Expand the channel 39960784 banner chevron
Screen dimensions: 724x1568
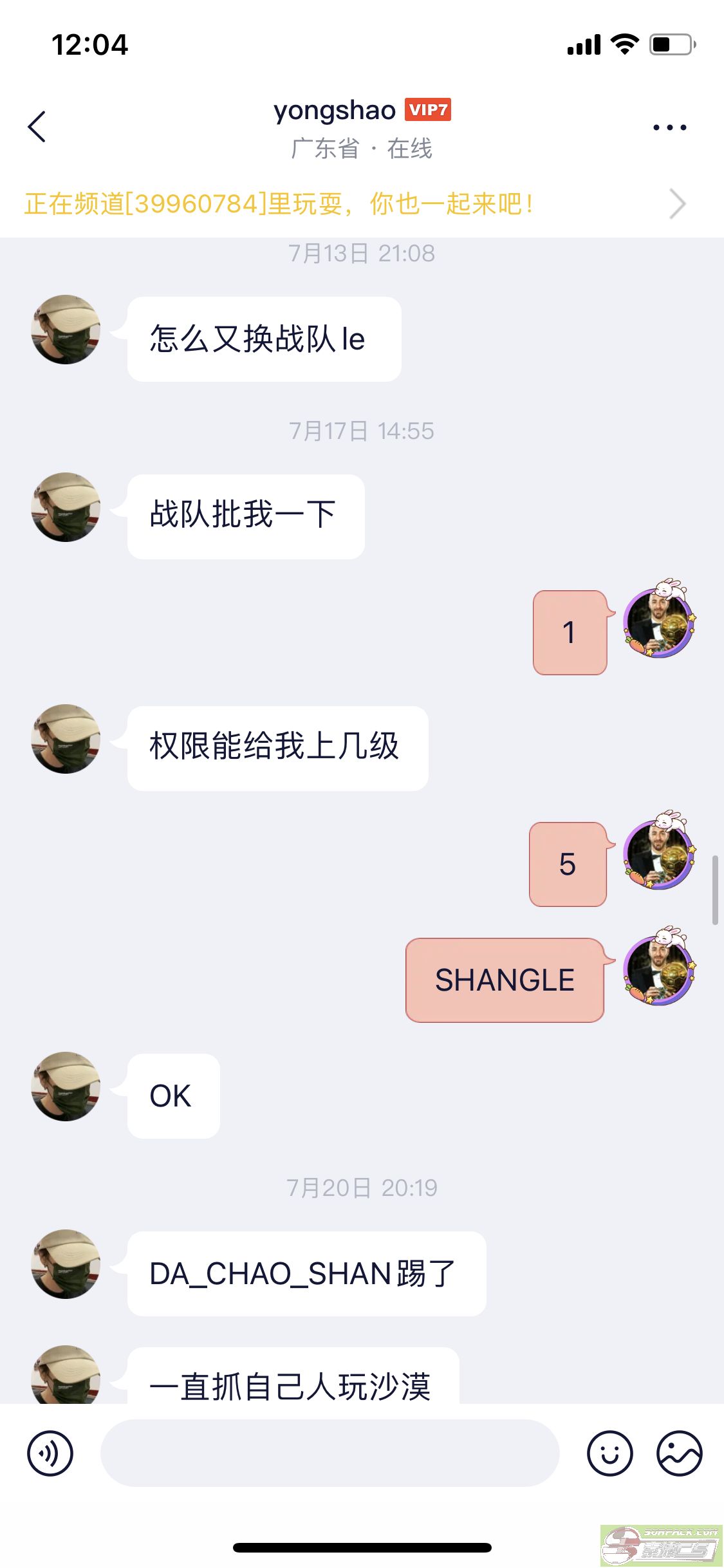coord(677,203)
